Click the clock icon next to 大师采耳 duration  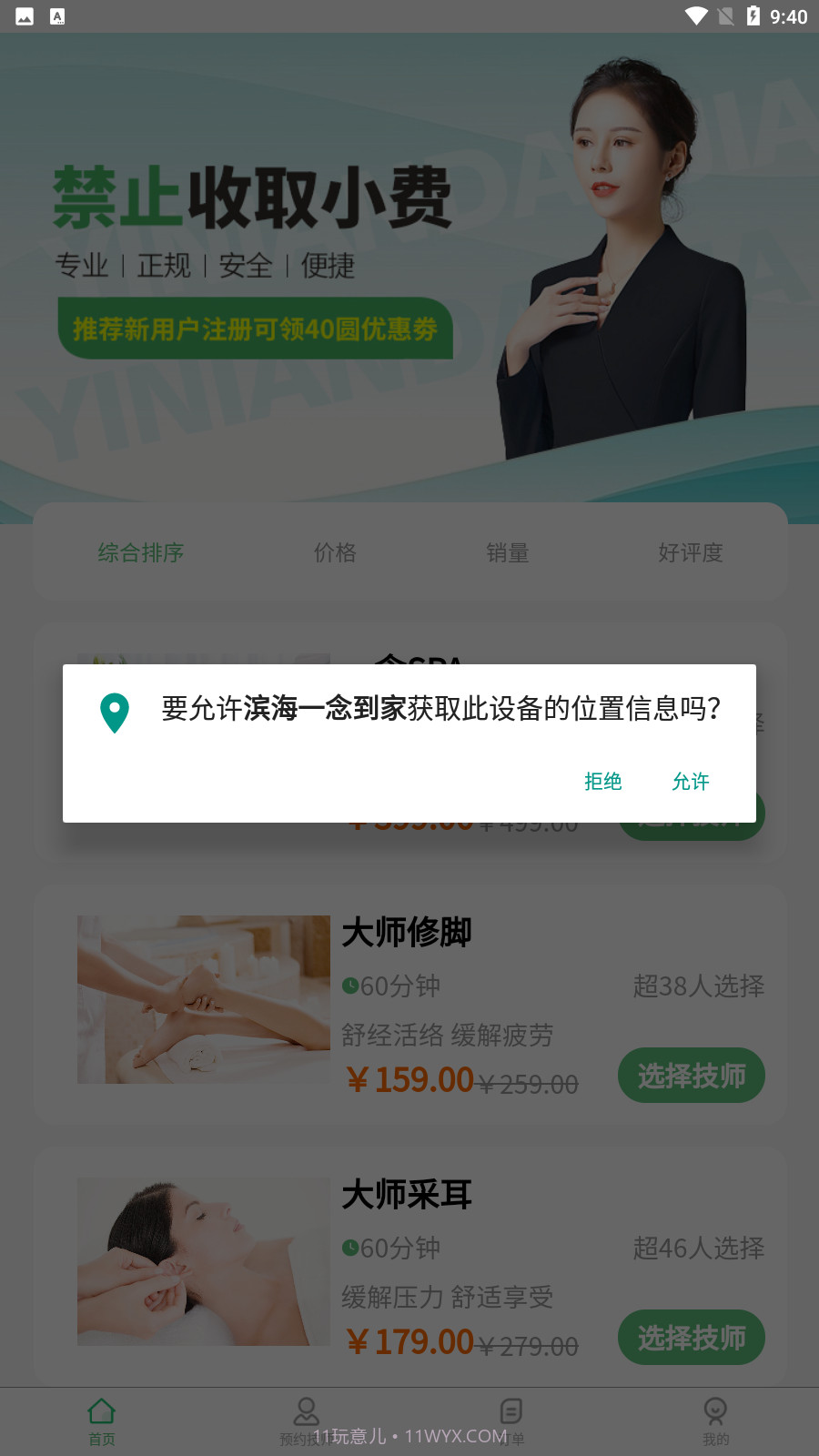[x=349, y=1248]
